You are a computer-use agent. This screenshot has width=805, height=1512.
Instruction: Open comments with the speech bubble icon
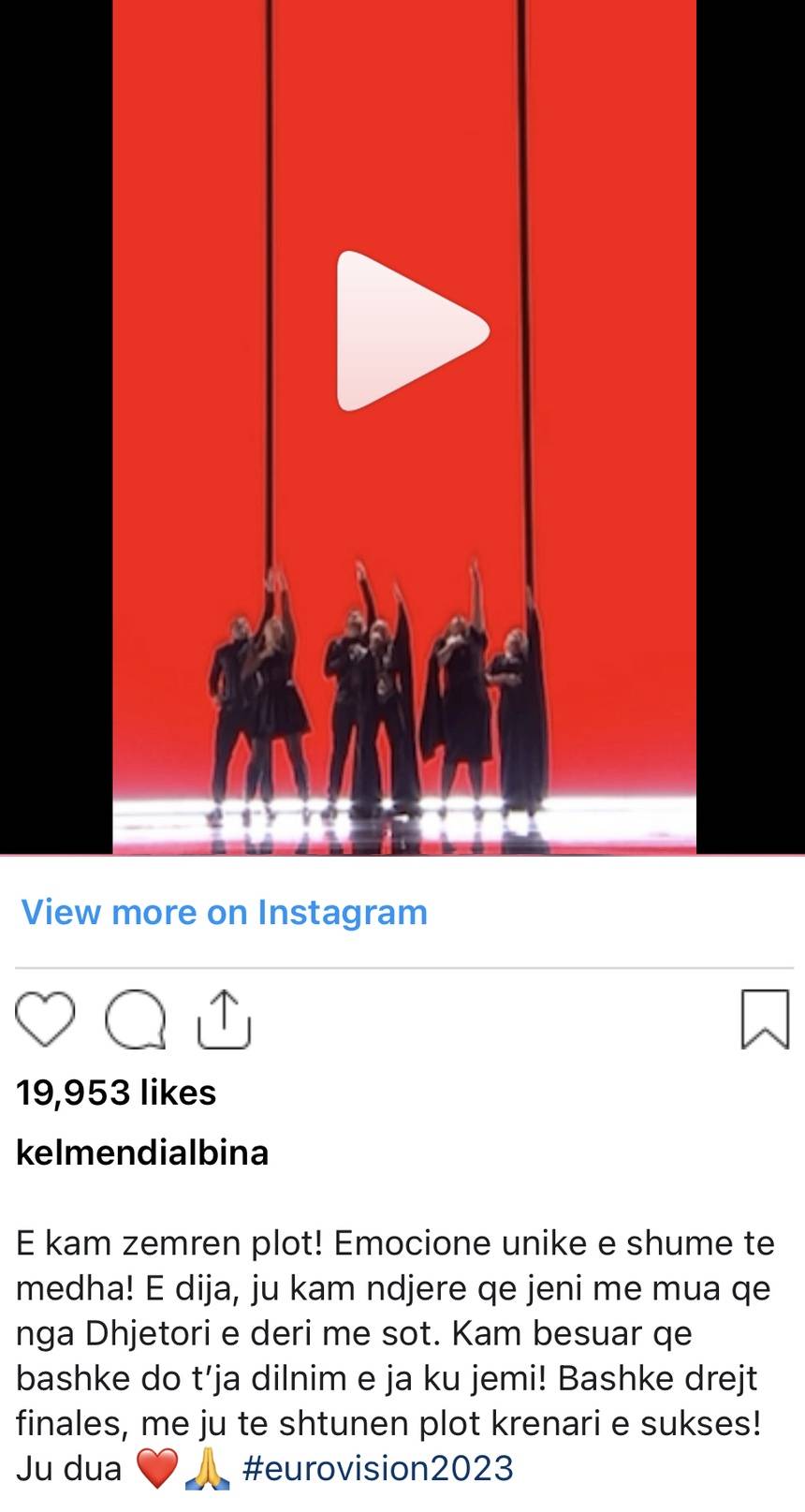(x=136, y=1019)
